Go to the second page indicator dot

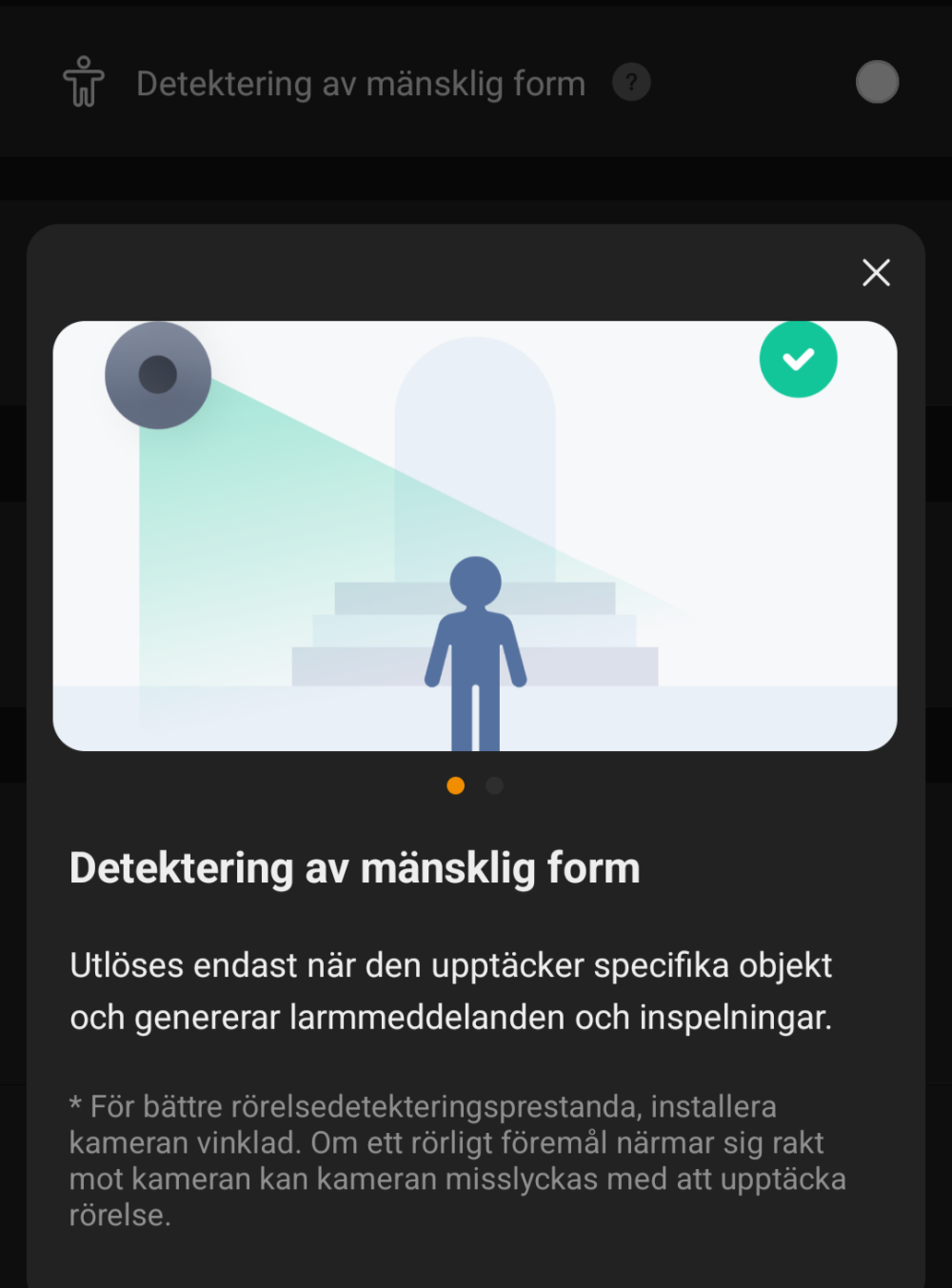click(x=494, y=785)
